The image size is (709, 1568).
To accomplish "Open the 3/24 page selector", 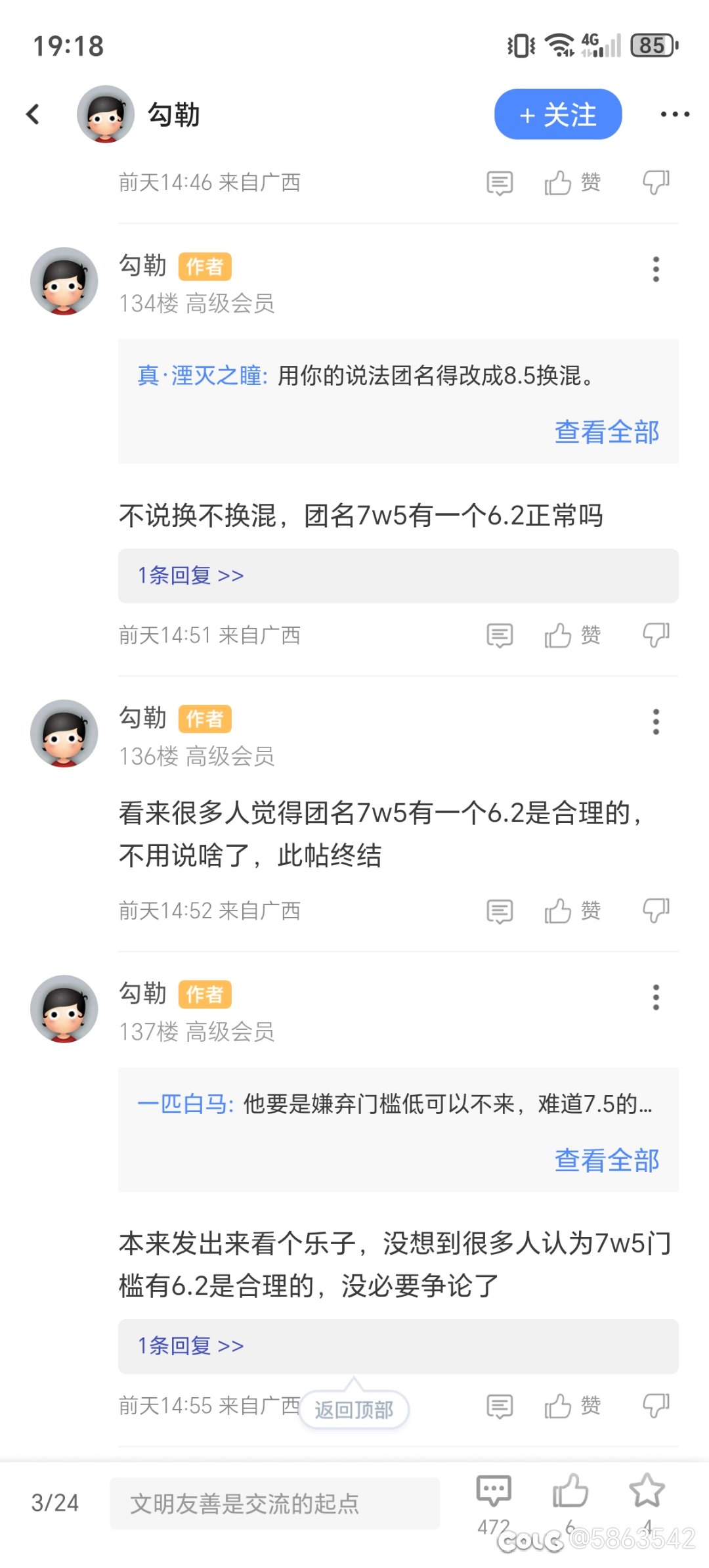I will tap(55, 1503).
